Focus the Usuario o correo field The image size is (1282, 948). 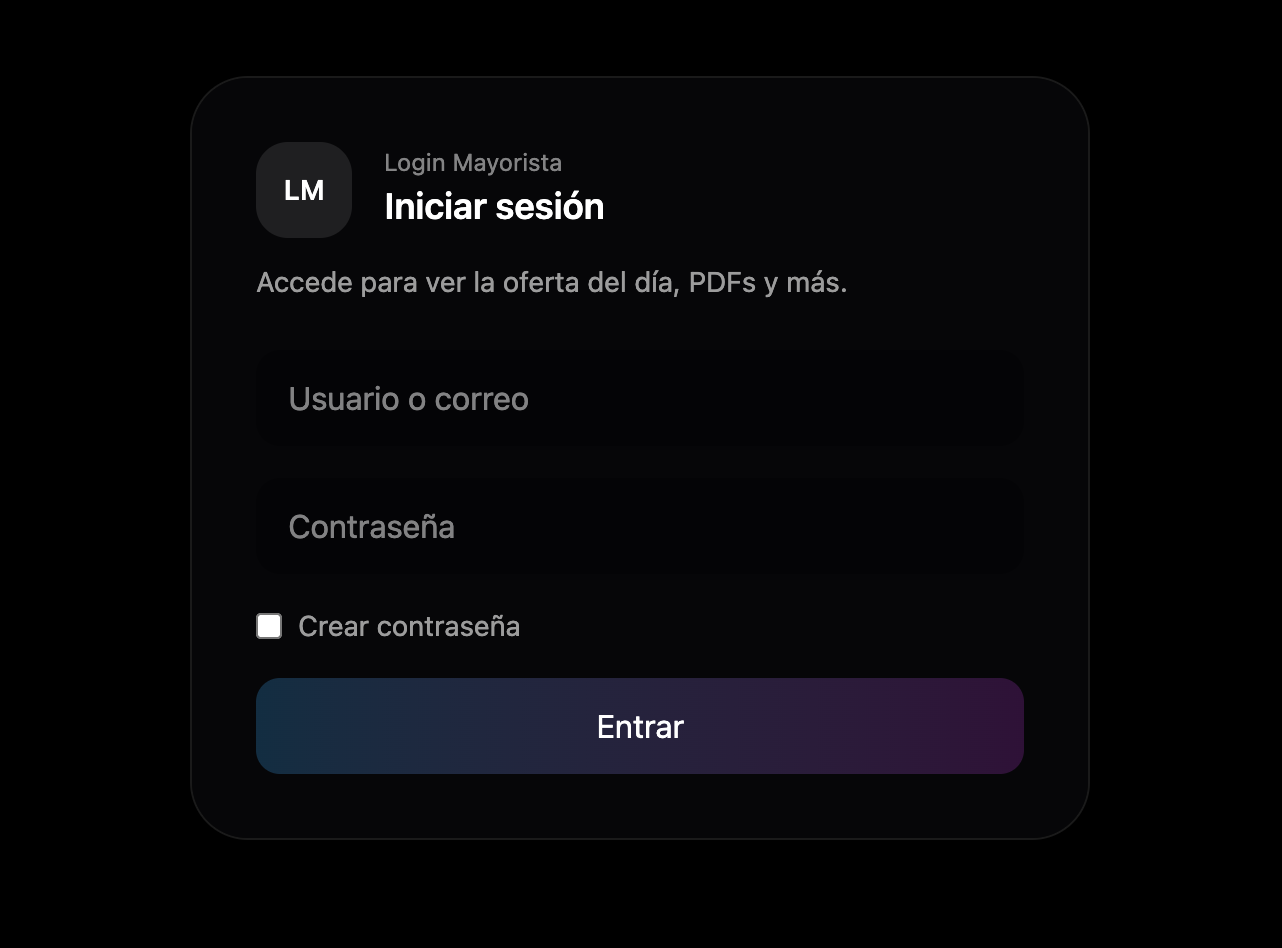point(640,399)
